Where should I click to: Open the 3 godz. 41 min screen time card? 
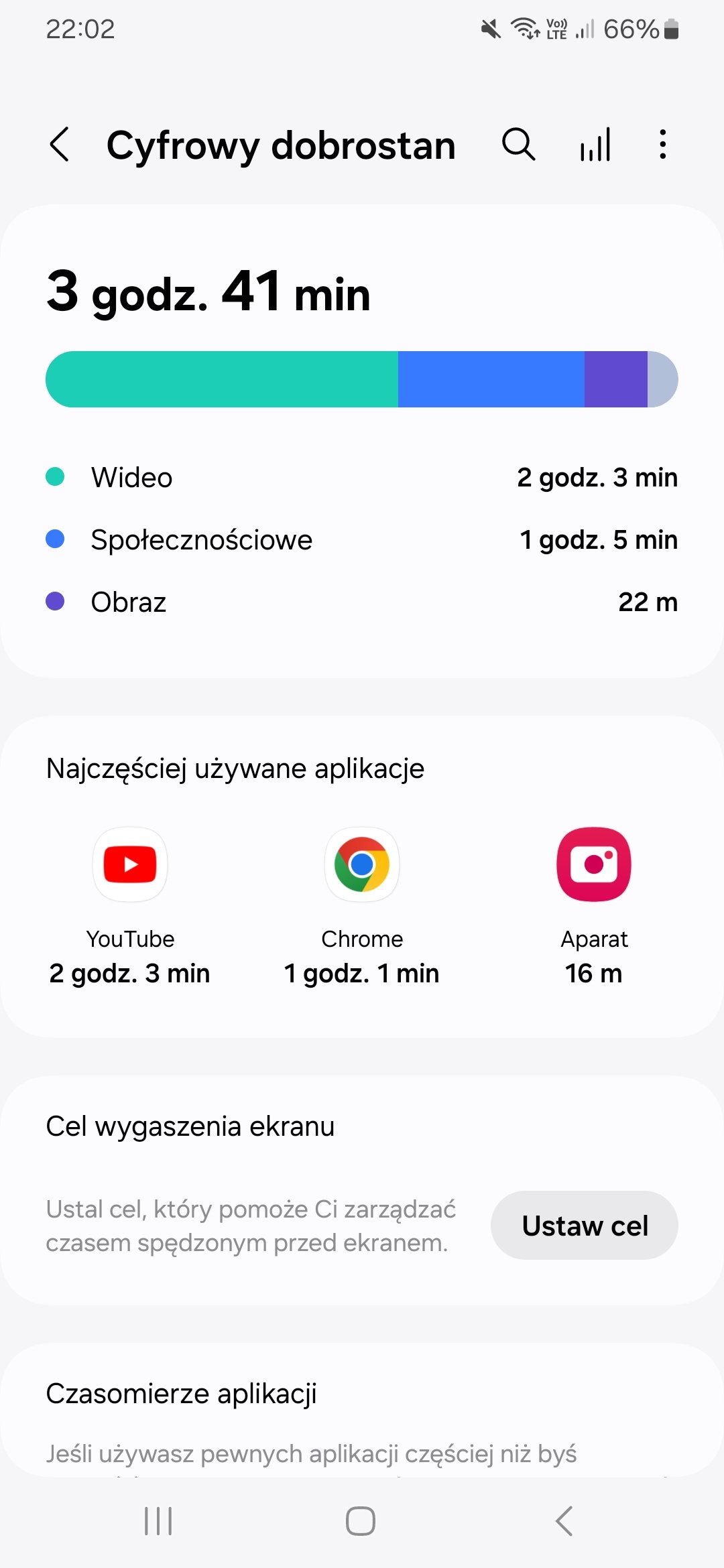[362, 441]
